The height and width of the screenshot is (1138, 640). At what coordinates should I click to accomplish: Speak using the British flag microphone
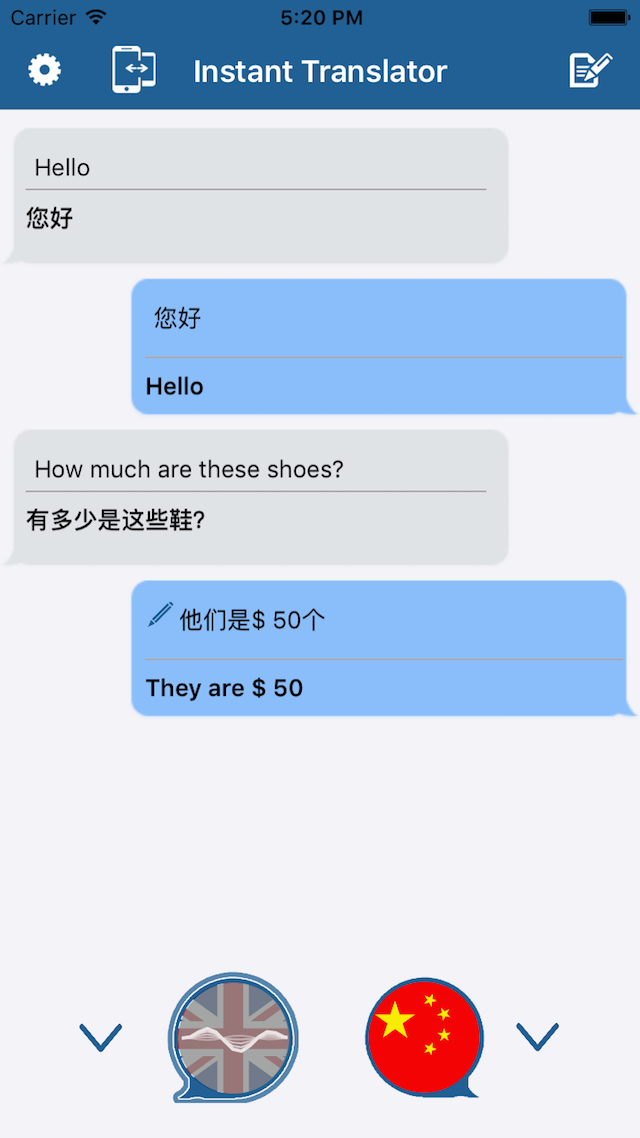coord(234,1037)
